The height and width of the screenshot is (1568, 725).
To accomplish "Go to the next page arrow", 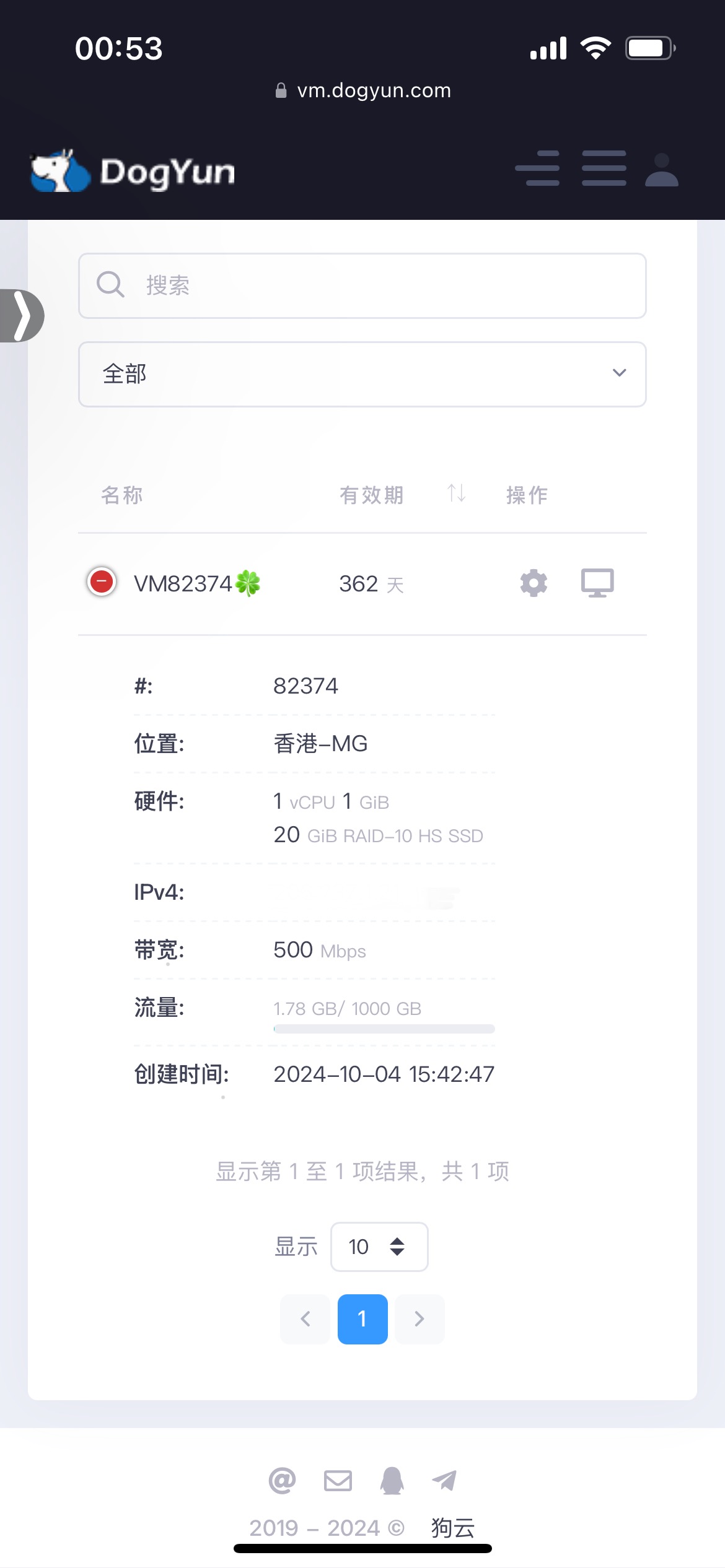I will coord(420,1319).
